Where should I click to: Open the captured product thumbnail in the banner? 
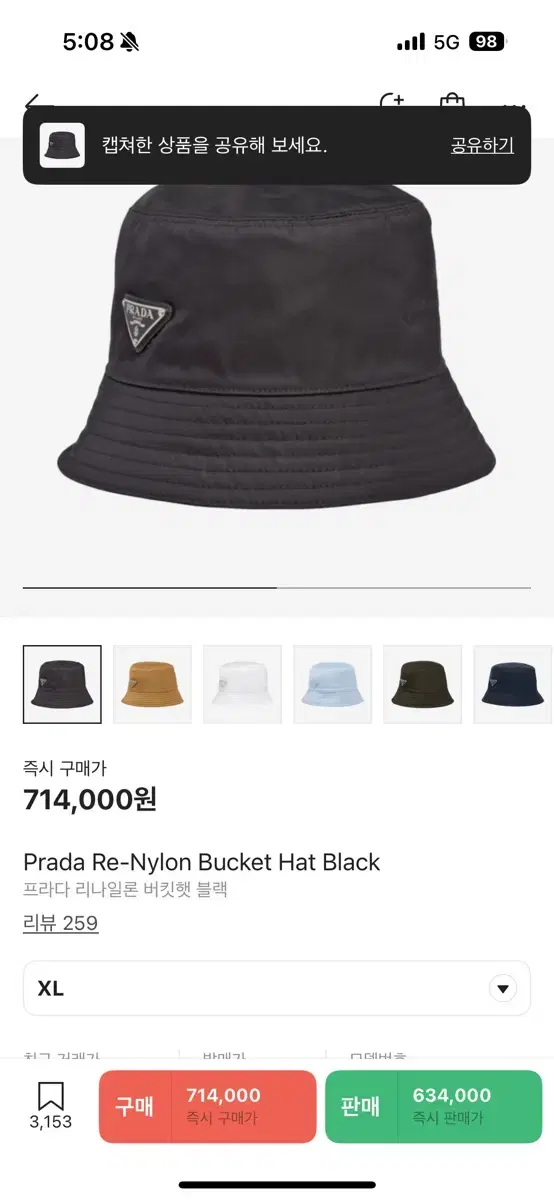tap(62, 145)
